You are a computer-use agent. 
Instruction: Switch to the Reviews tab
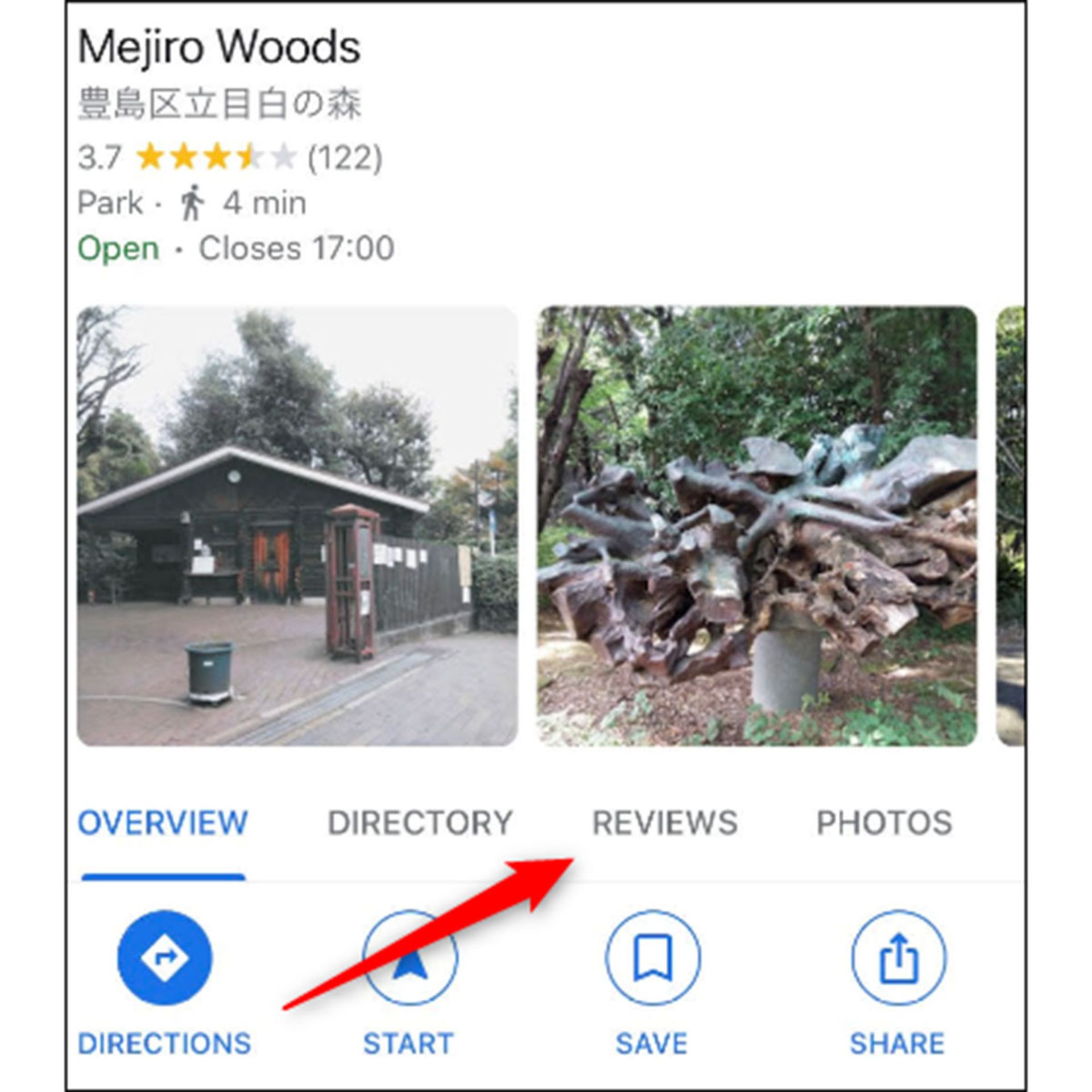(x=664, y=823)
